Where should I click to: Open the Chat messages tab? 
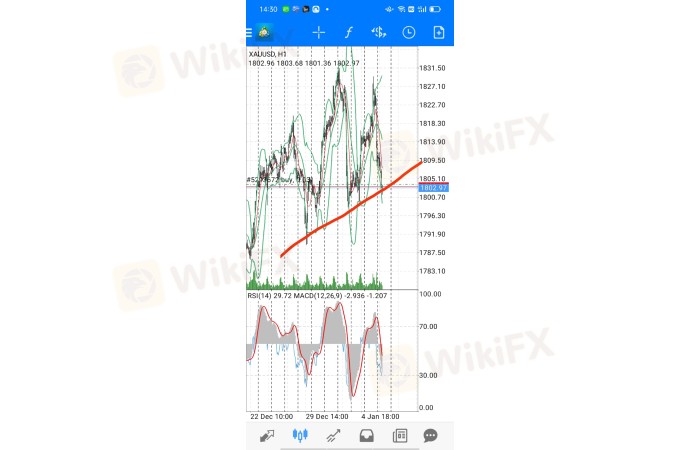[x=431, y=436]
